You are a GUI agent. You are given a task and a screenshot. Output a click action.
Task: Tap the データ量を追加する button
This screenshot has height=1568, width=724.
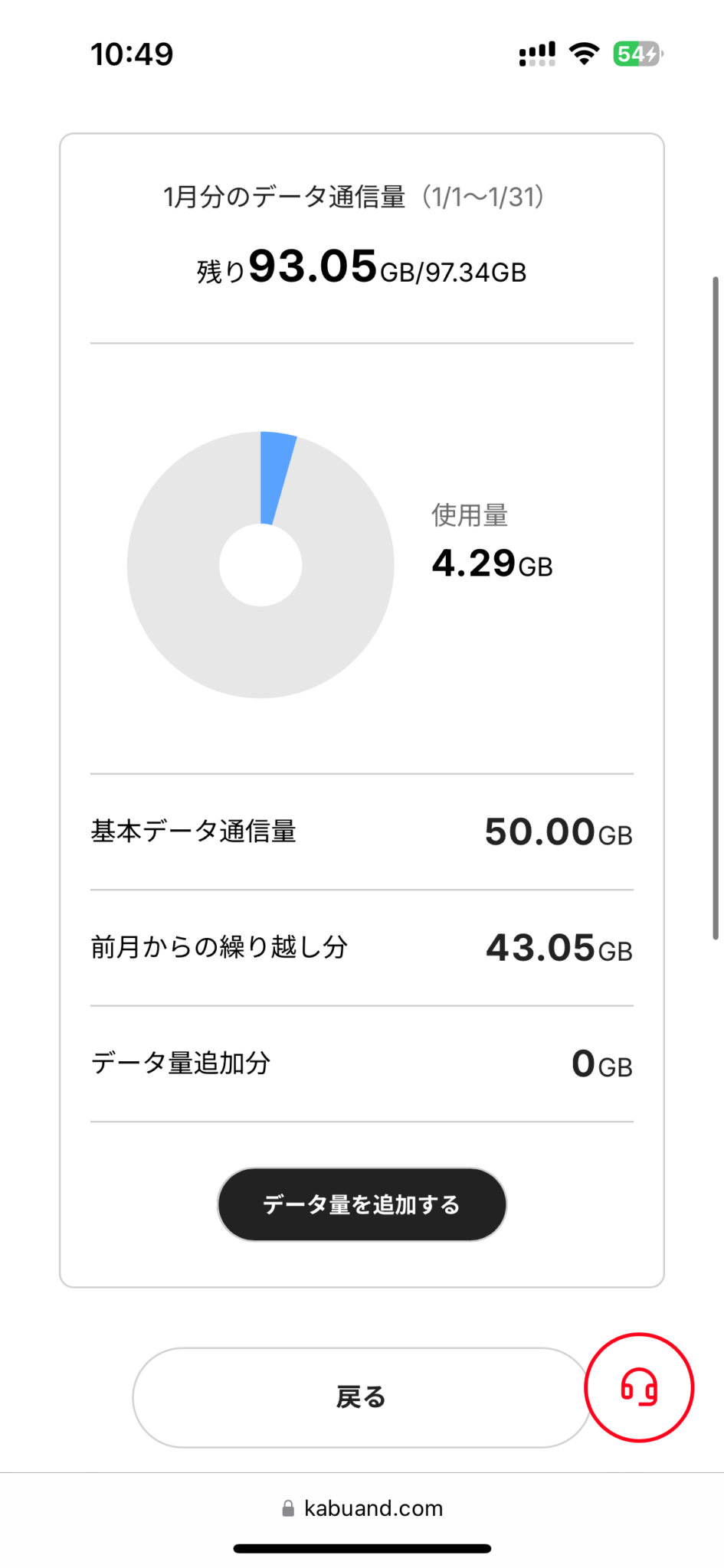pyautogui.click(x=362, y=1204)
